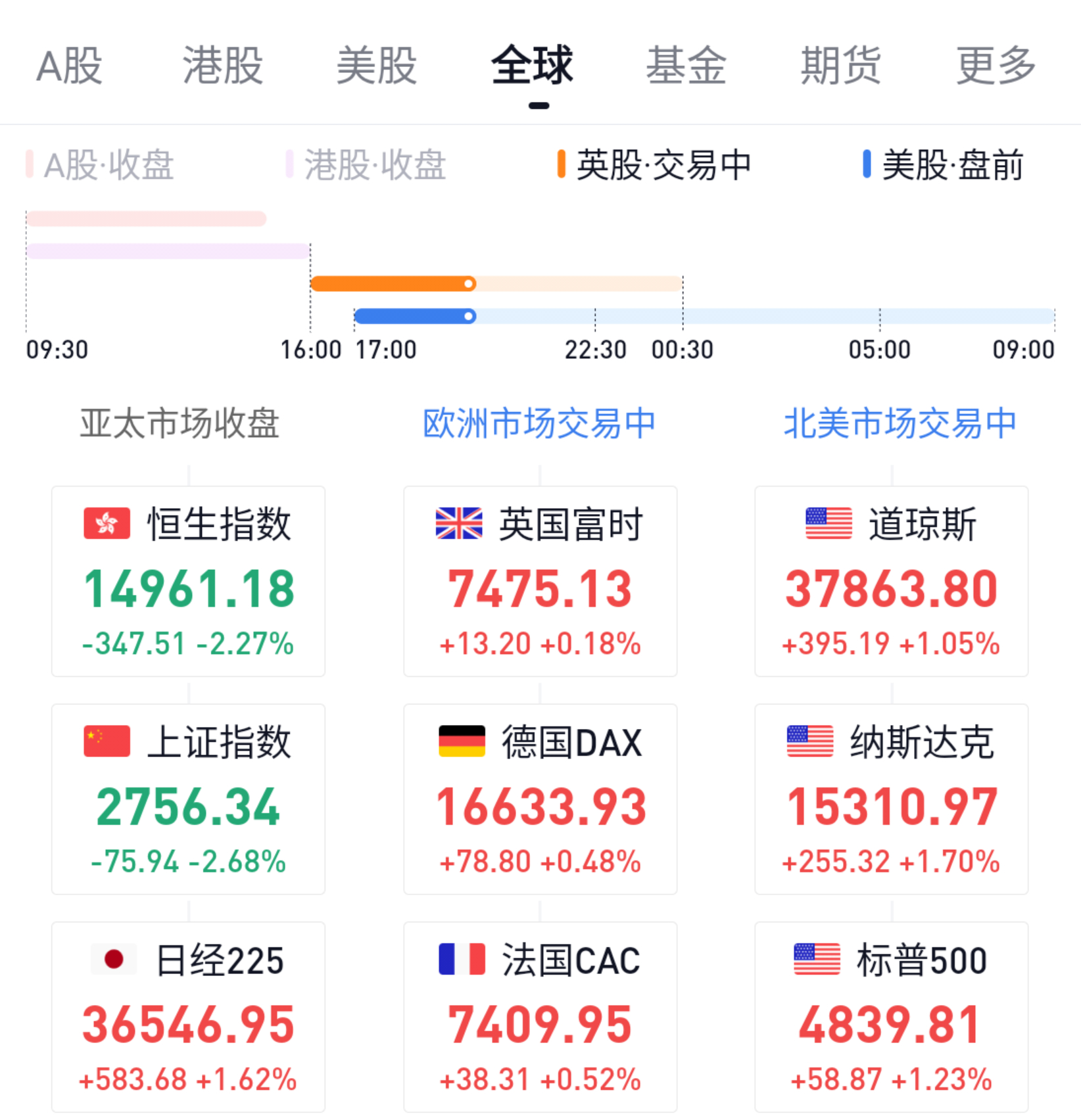View the 纳斯达克 index card
This screenshot has width=1081, height=1120.
892,799
